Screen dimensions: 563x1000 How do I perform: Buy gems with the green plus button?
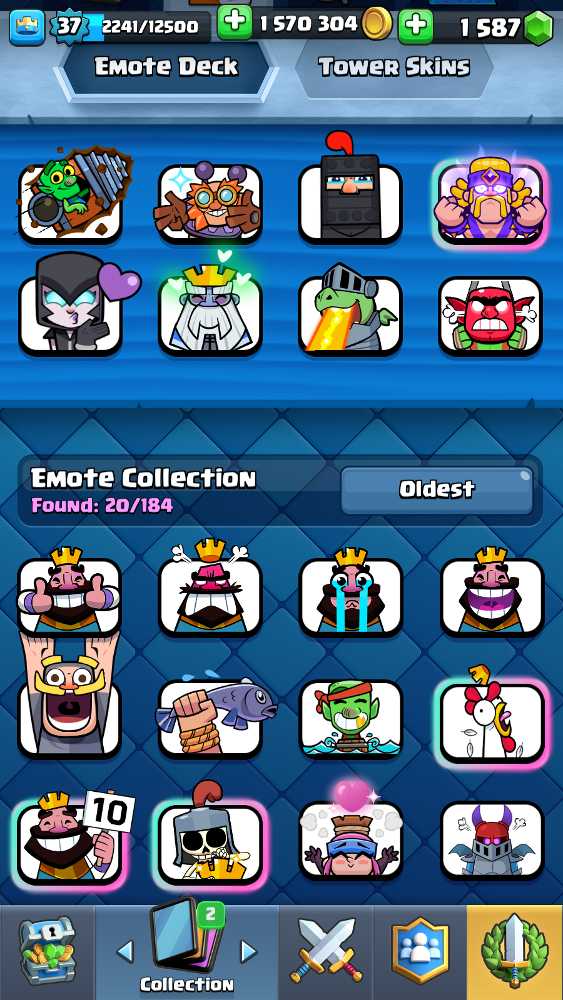pyautogui.click(x=416, y=26)
